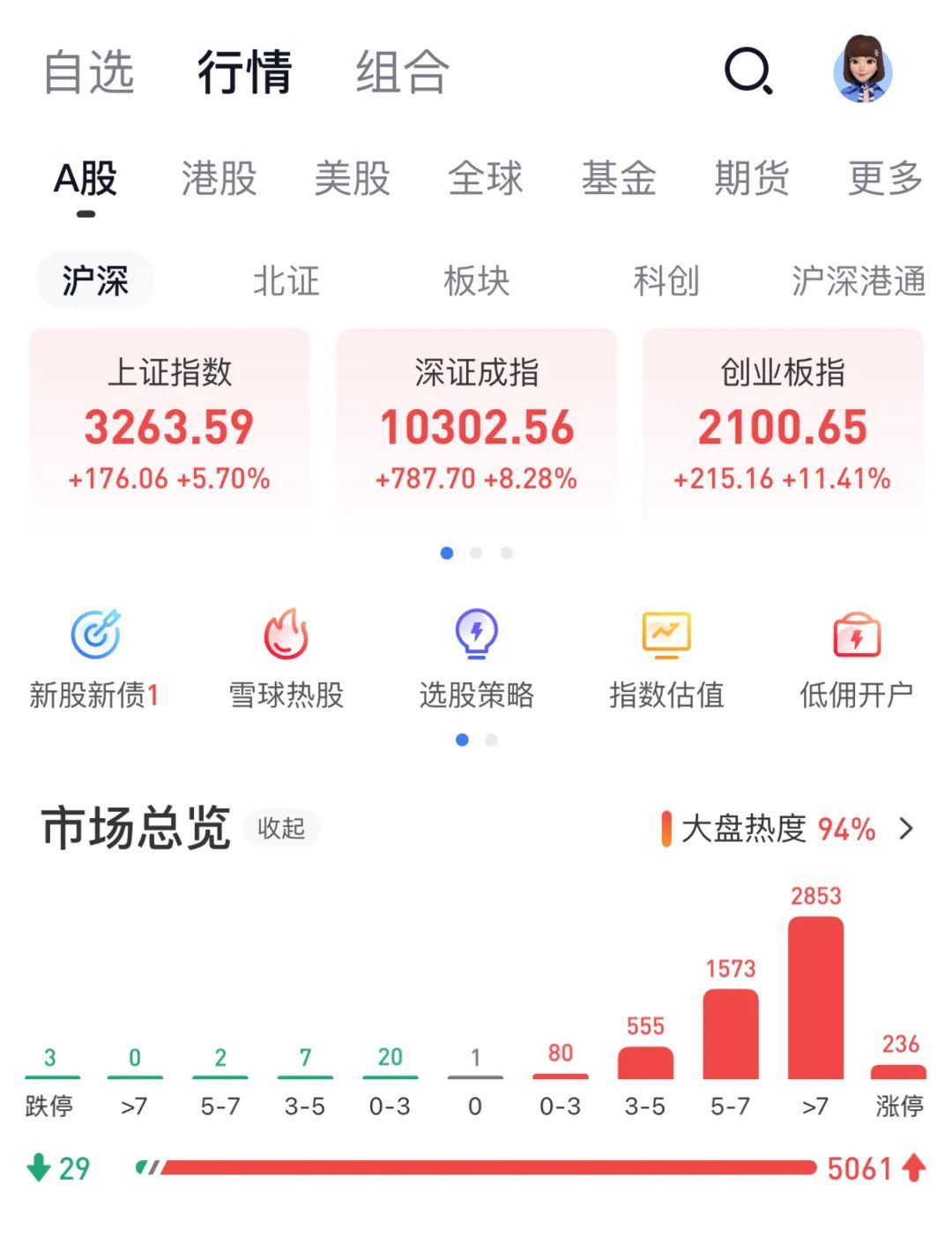Switch to the 板块 sub-tab
This screenshot has width=952, height=1237.
coord(476,281)
